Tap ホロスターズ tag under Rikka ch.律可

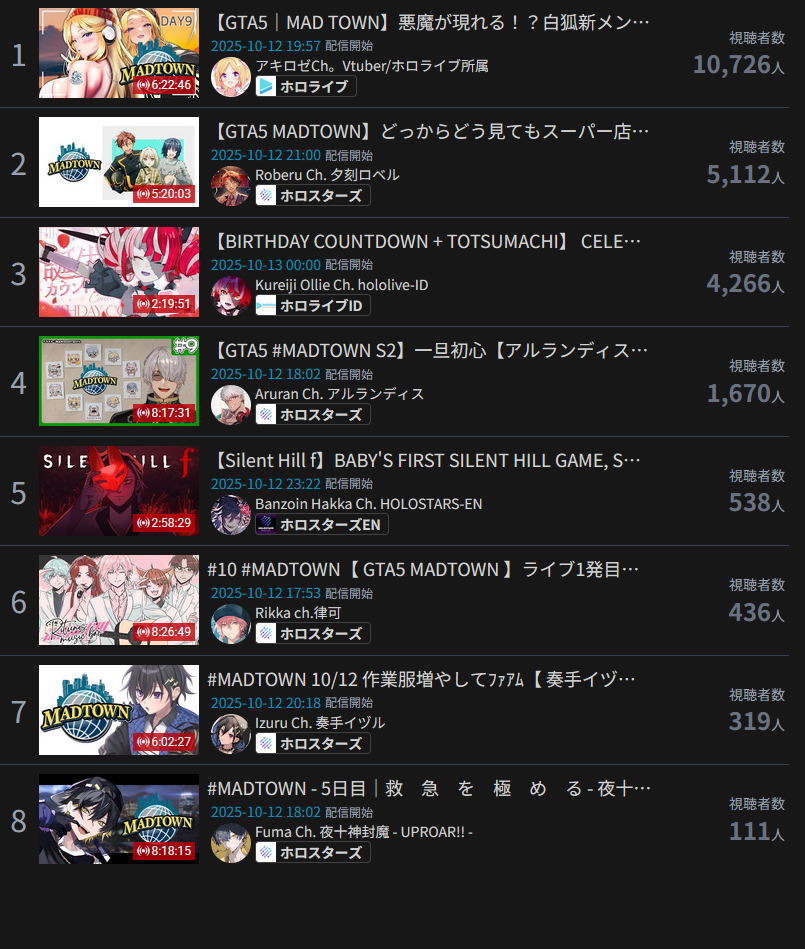tap(313, 633)
